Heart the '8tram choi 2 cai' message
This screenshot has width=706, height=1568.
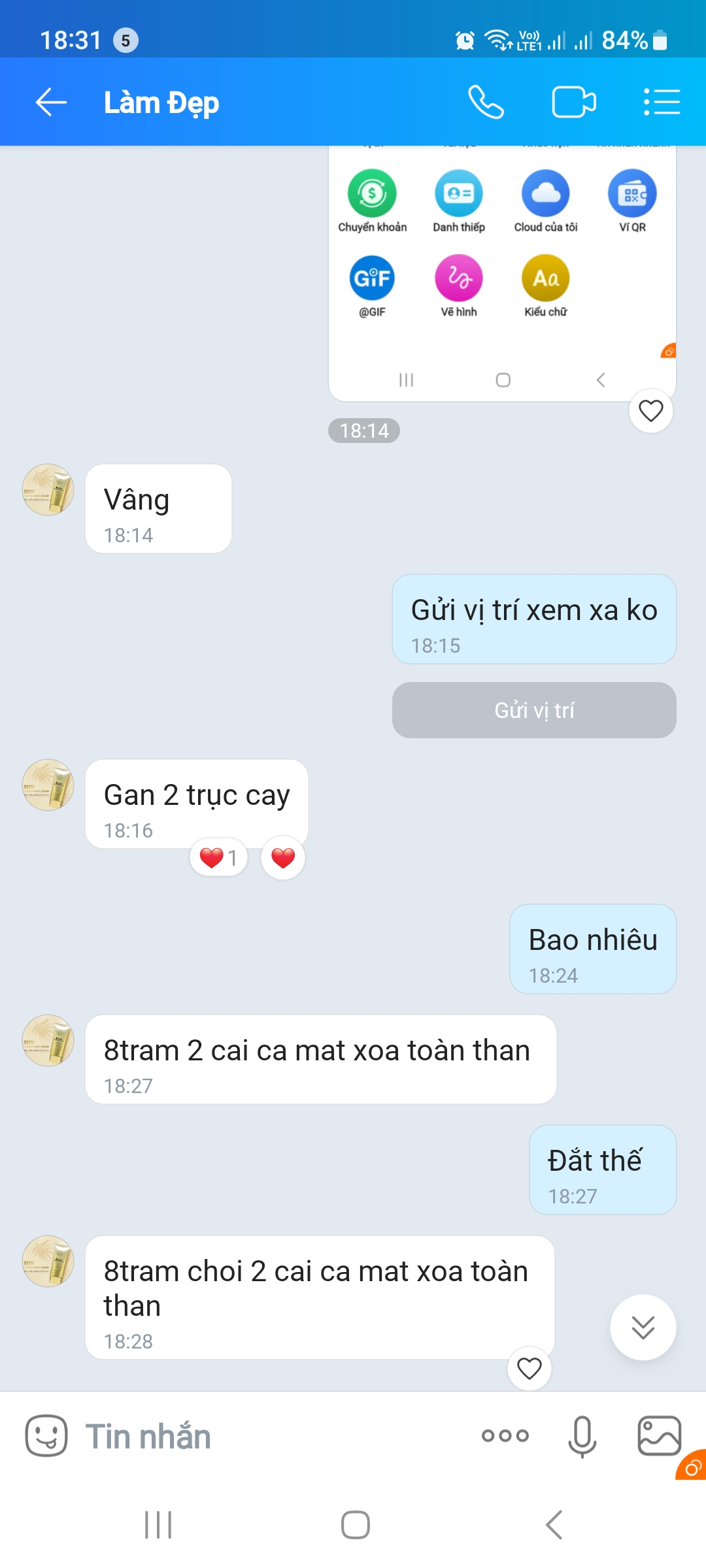click(x=529, y=1369)
